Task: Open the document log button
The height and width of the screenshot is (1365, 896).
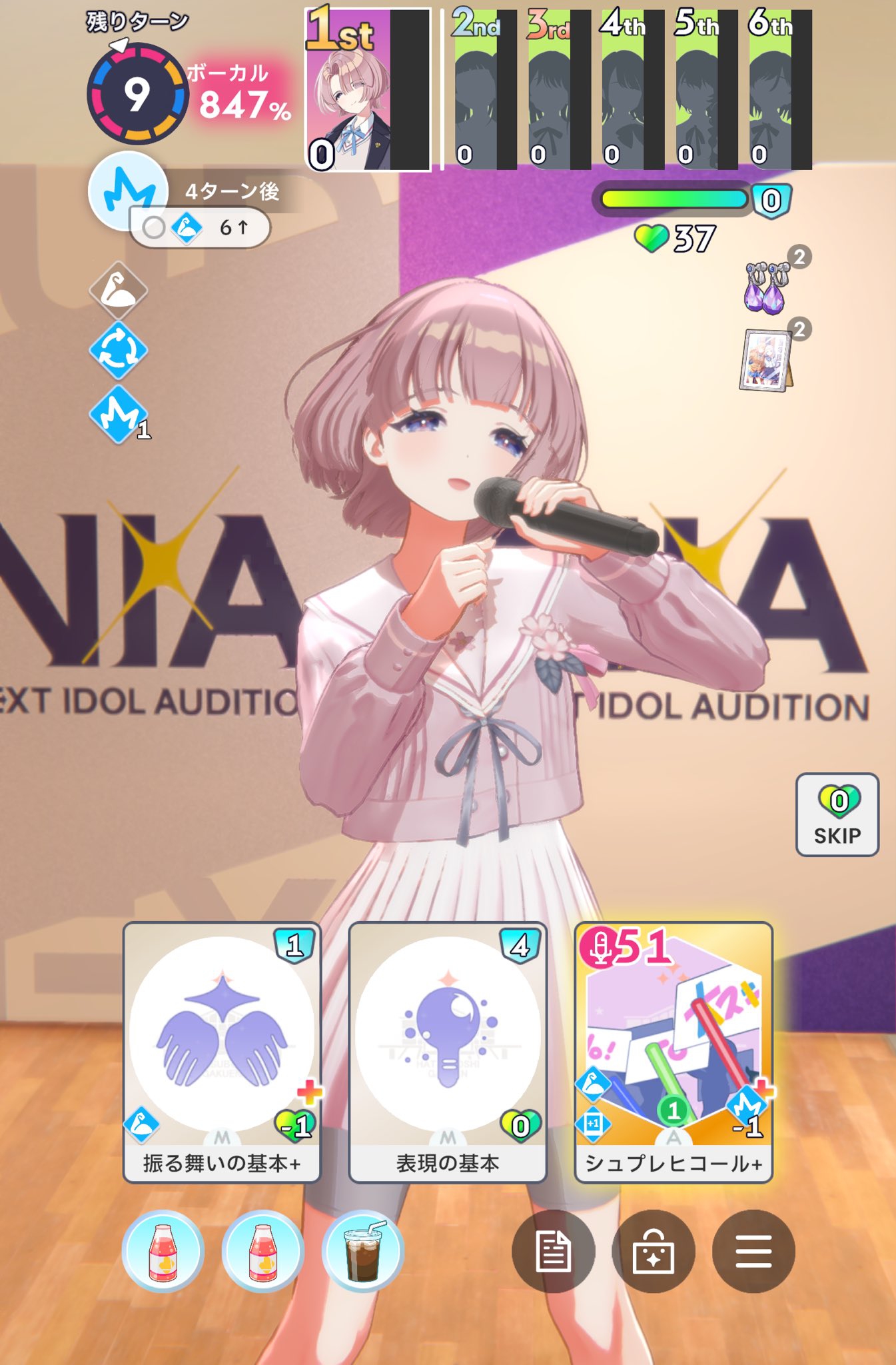Action: tap(553, 1251)
